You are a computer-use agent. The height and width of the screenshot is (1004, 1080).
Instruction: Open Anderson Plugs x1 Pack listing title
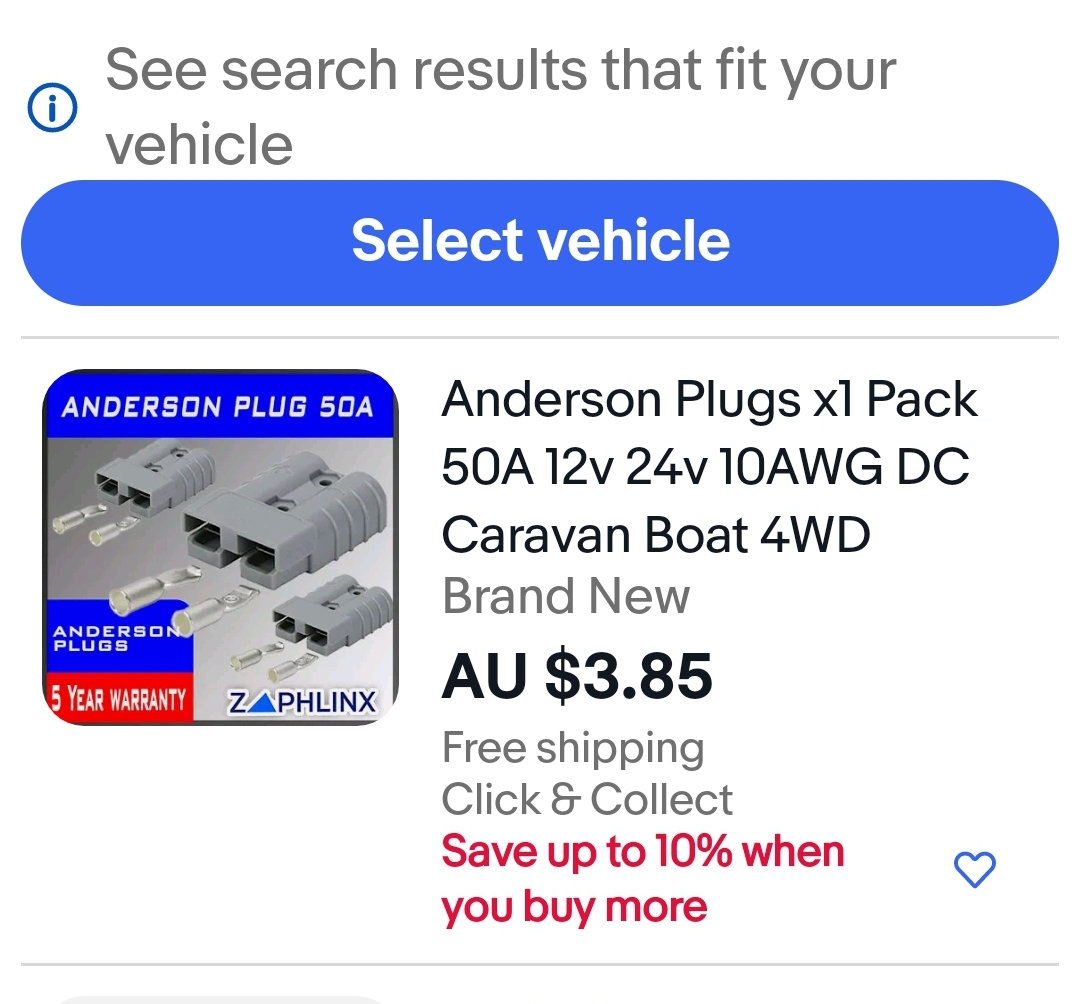point(708,468)
